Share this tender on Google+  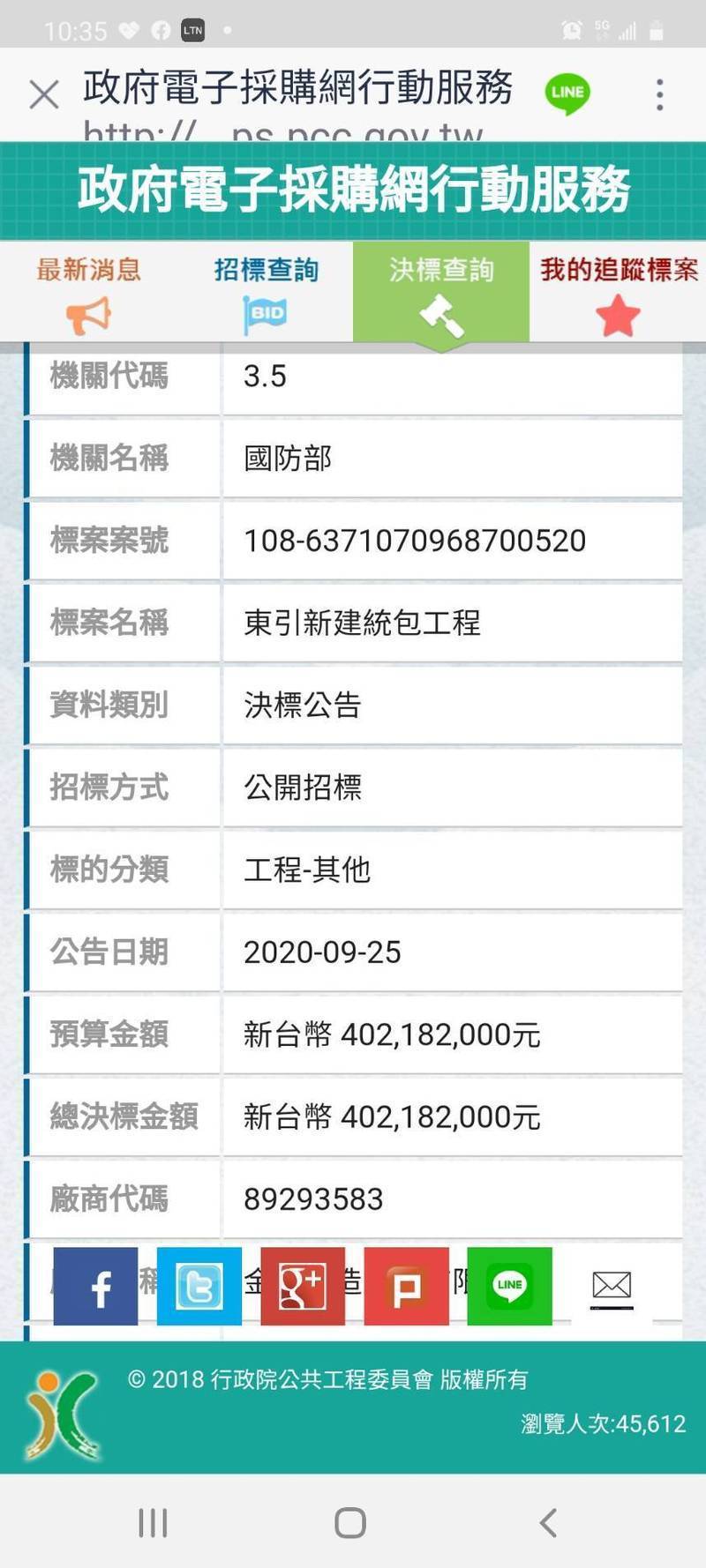(x=303, y=1286)
